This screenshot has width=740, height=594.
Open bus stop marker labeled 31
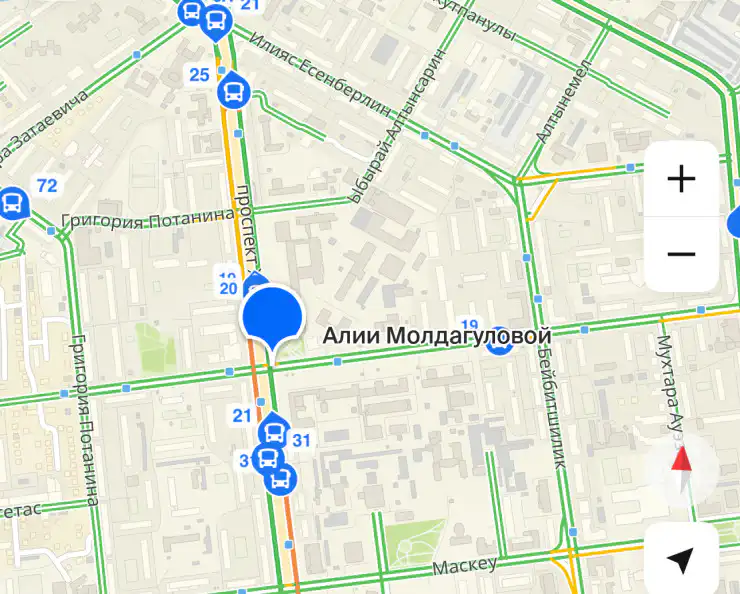point(273,433)
